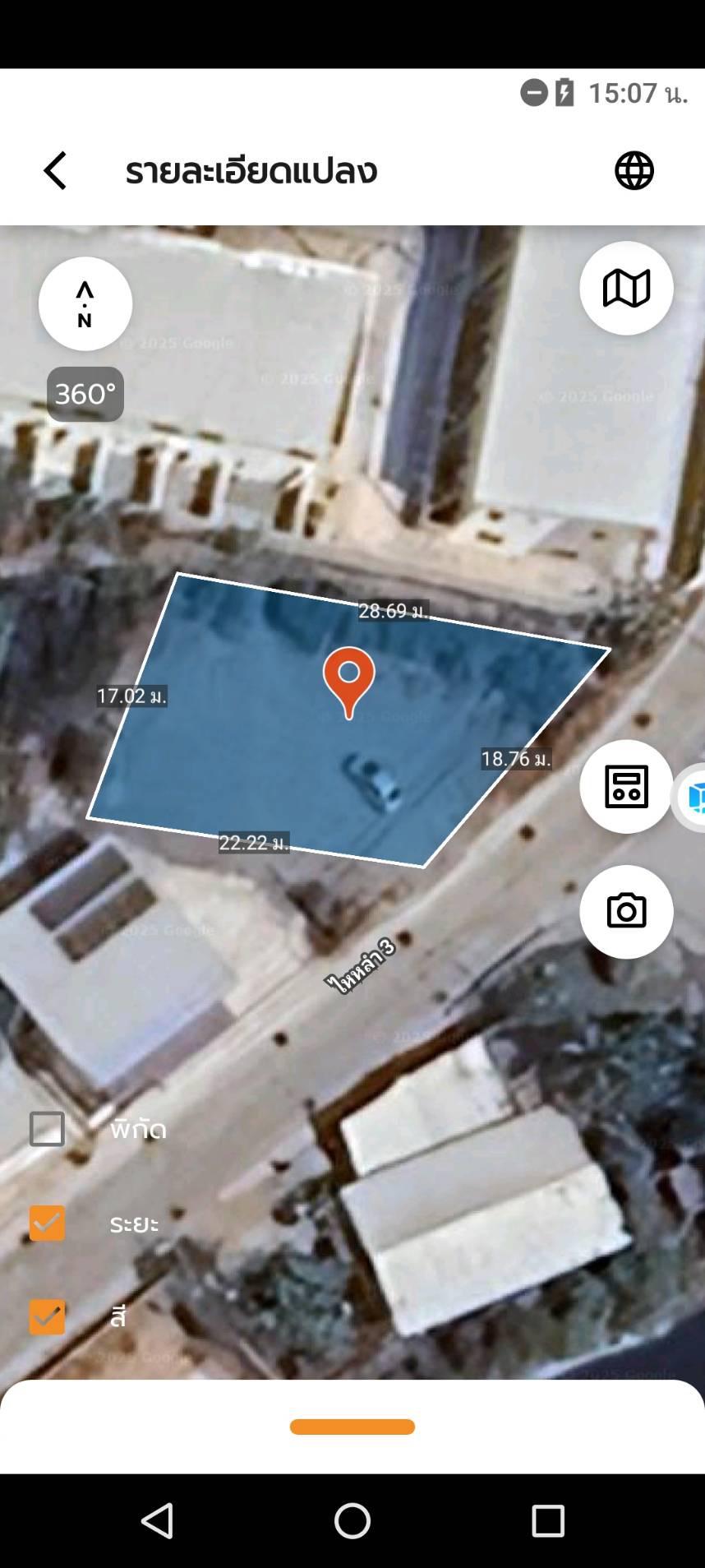This screenshot has height=1568, width=705.
Task: Switch map type with the map icon
Action: coord(626,289)
